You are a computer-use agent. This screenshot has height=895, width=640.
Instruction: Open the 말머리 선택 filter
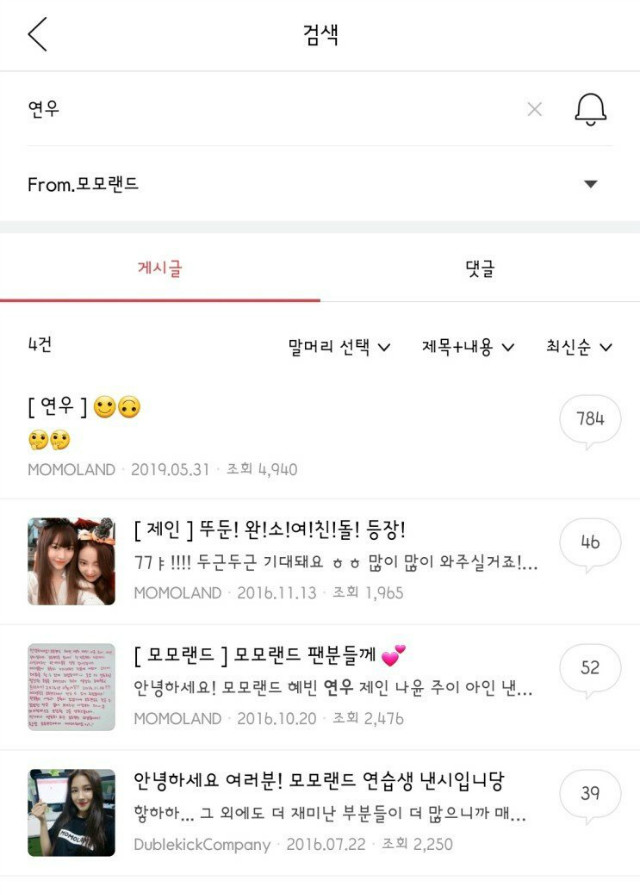339,347
